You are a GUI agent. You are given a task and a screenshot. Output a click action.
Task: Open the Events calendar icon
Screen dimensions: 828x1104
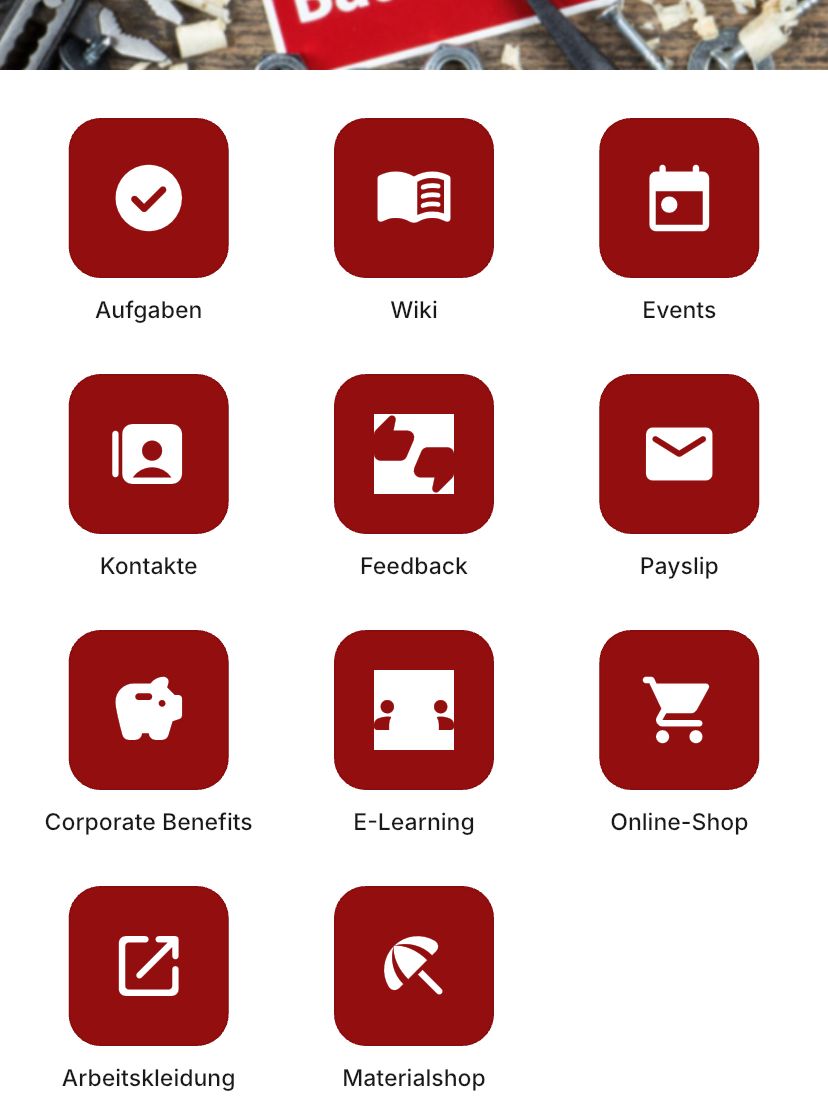pos(679,198)
